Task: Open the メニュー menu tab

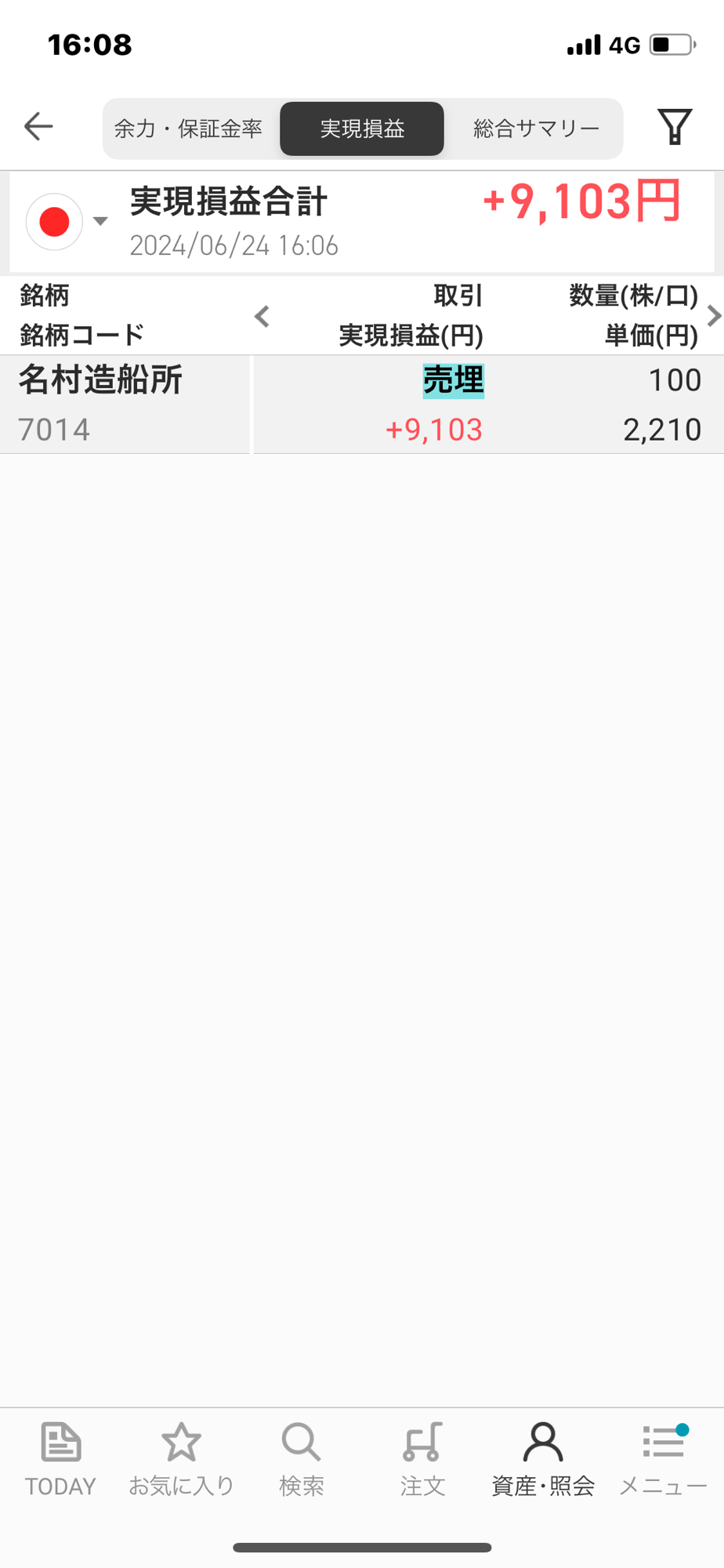Action: tap(664, 1460)
